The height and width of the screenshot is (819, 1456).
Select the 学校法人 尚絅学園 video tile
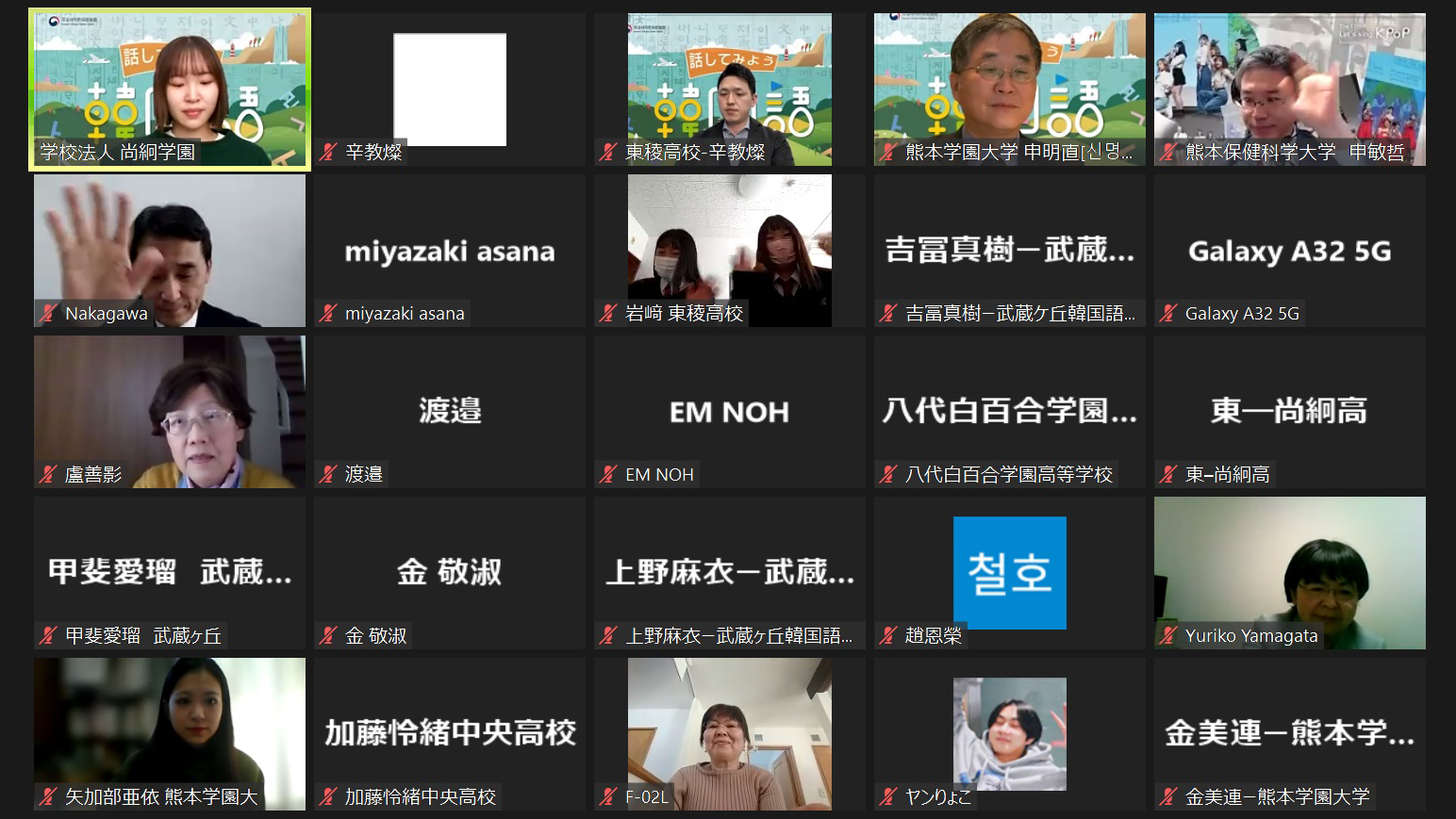(170, 89)
